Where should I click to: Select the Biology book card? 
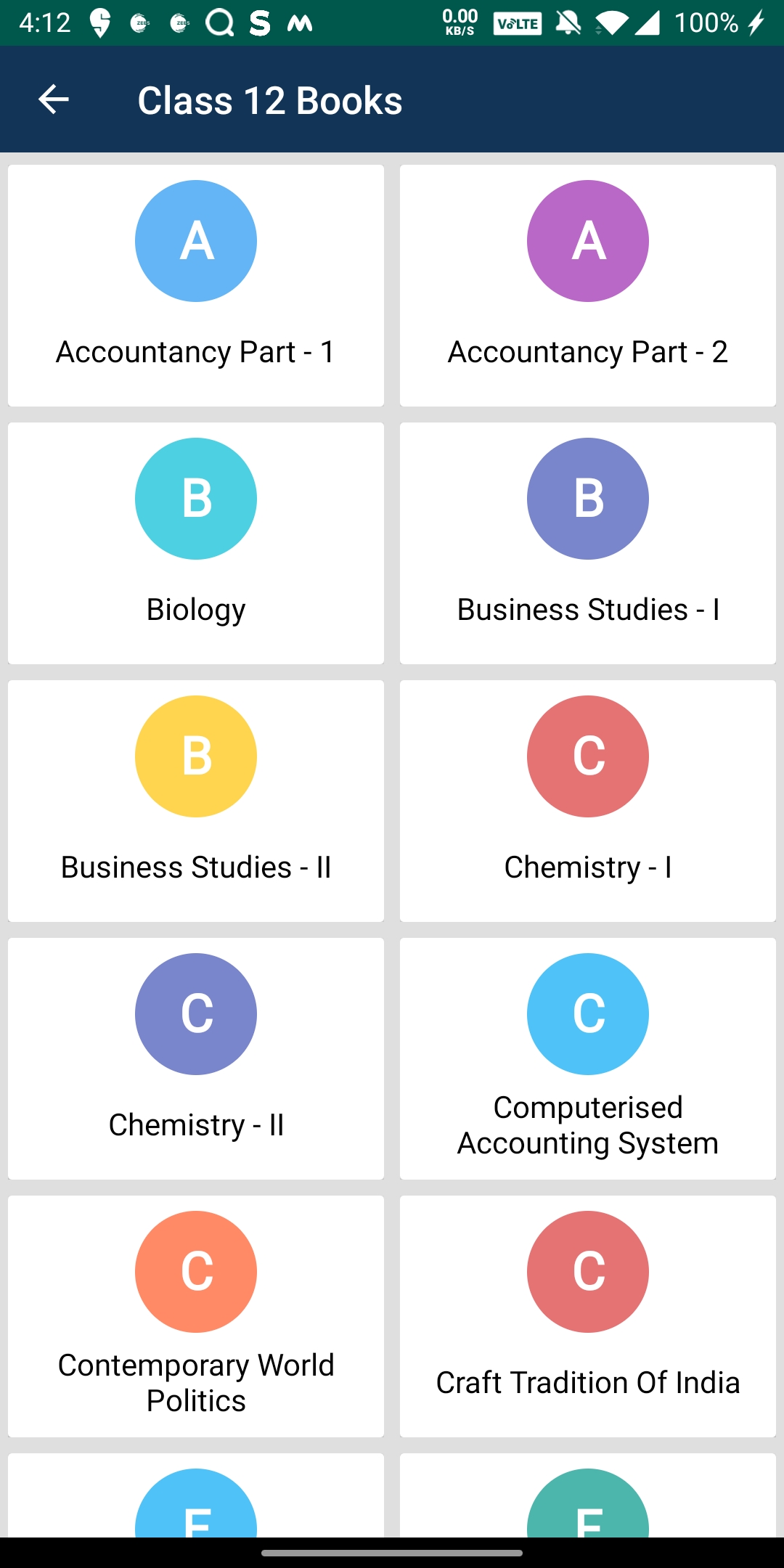[x=196, y=543]
